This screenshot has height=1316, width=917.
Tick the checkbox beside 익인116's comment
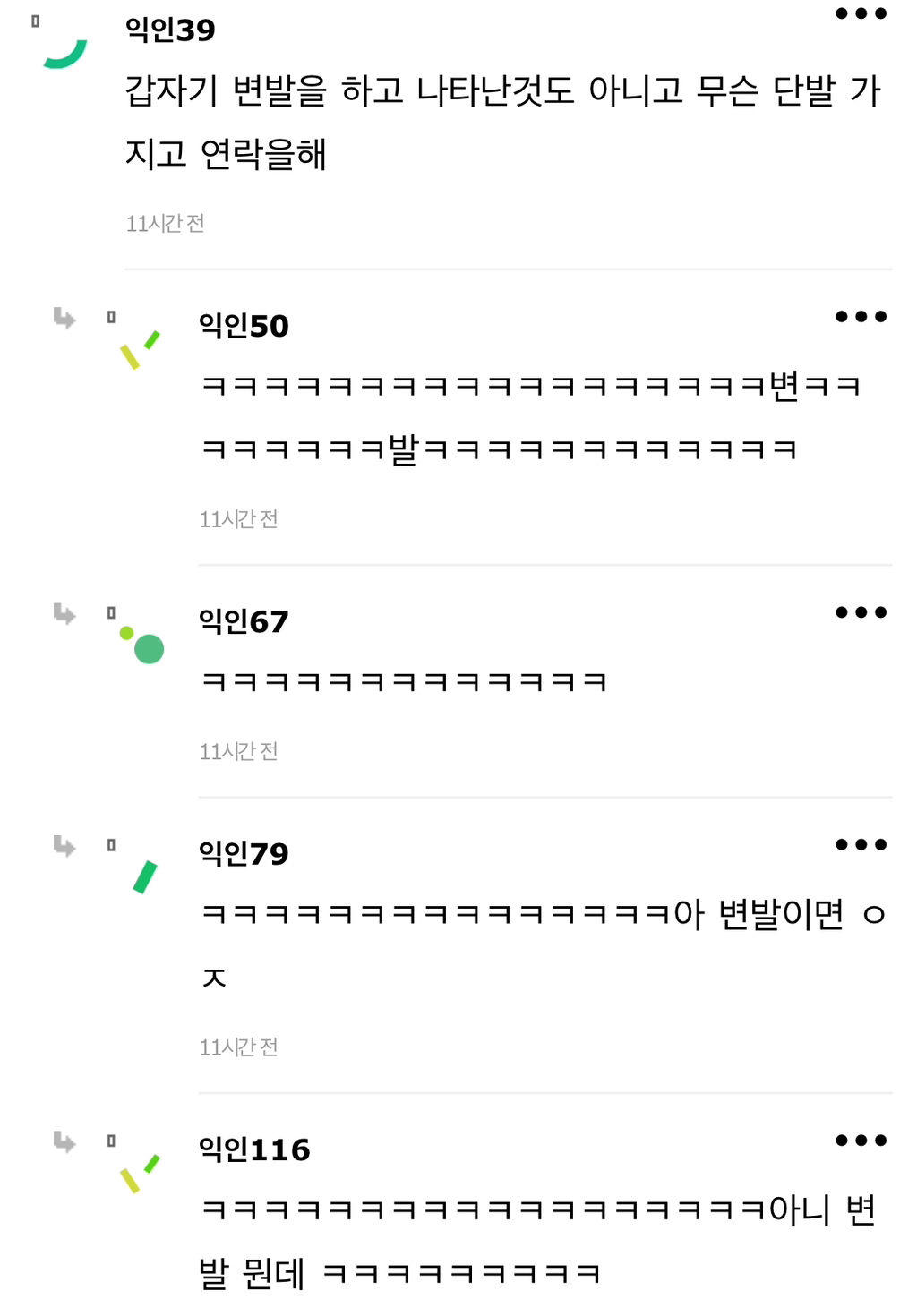111,1141
